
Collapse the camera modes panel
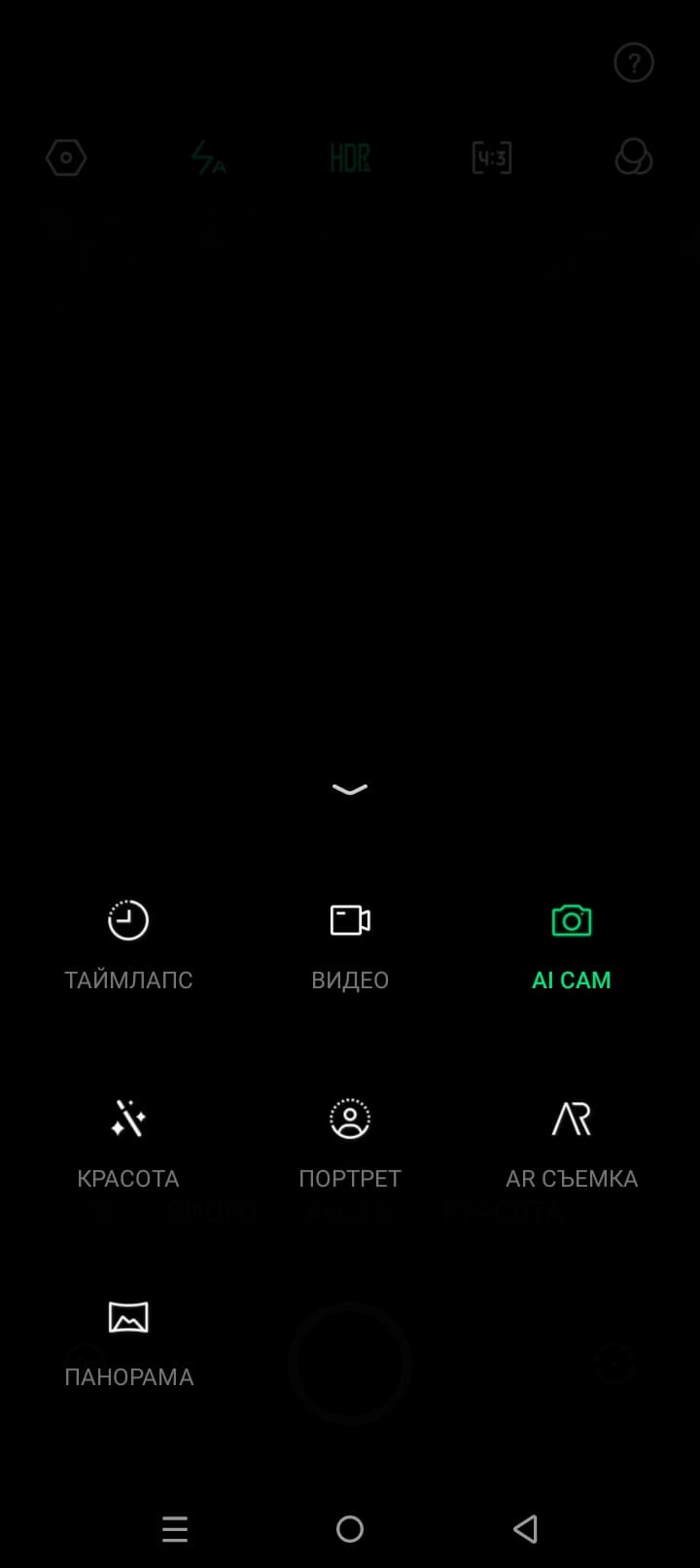tap(350, 789)
